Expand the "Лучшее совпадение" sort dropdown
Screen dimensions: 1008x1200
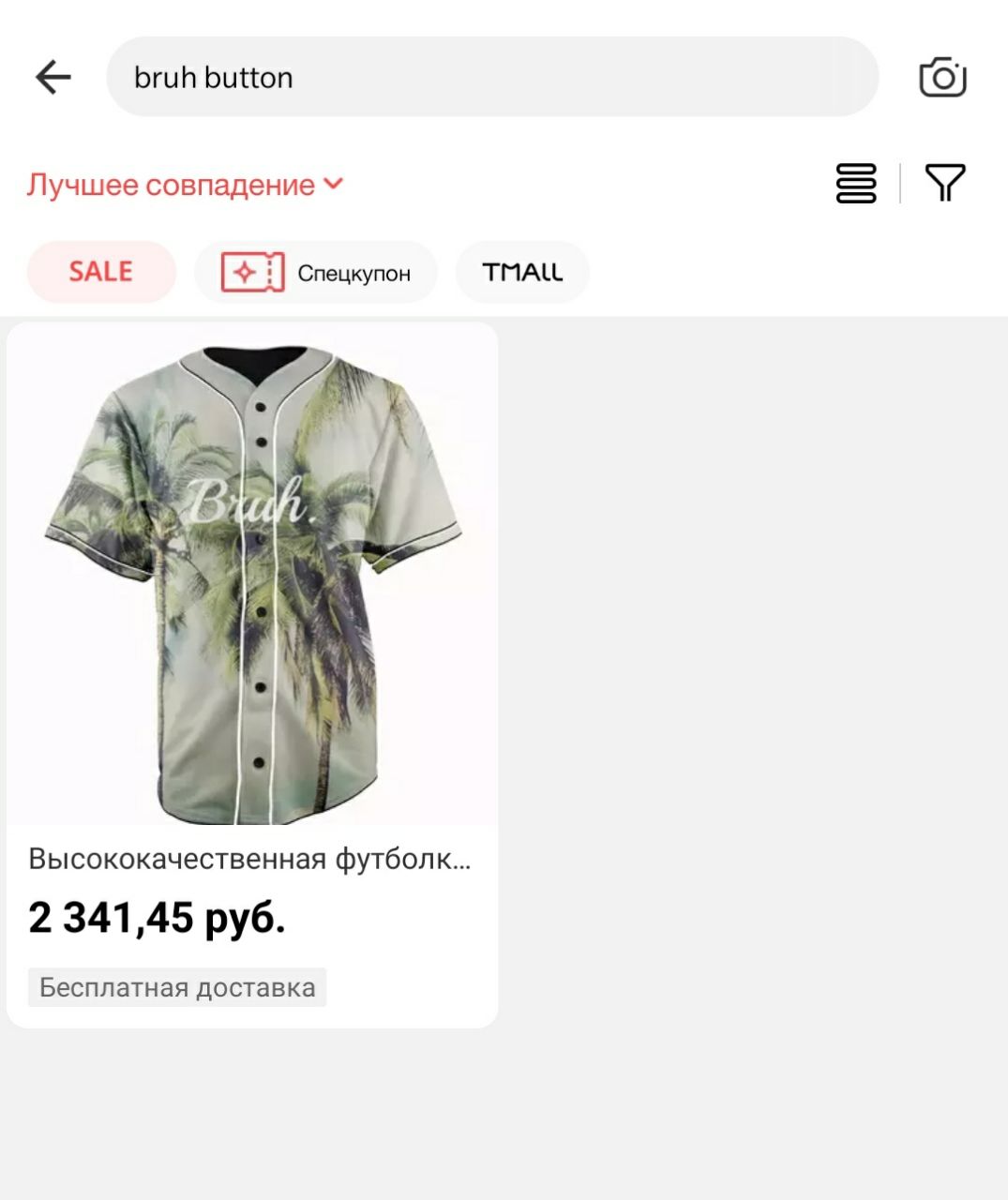tap(186, 185)
